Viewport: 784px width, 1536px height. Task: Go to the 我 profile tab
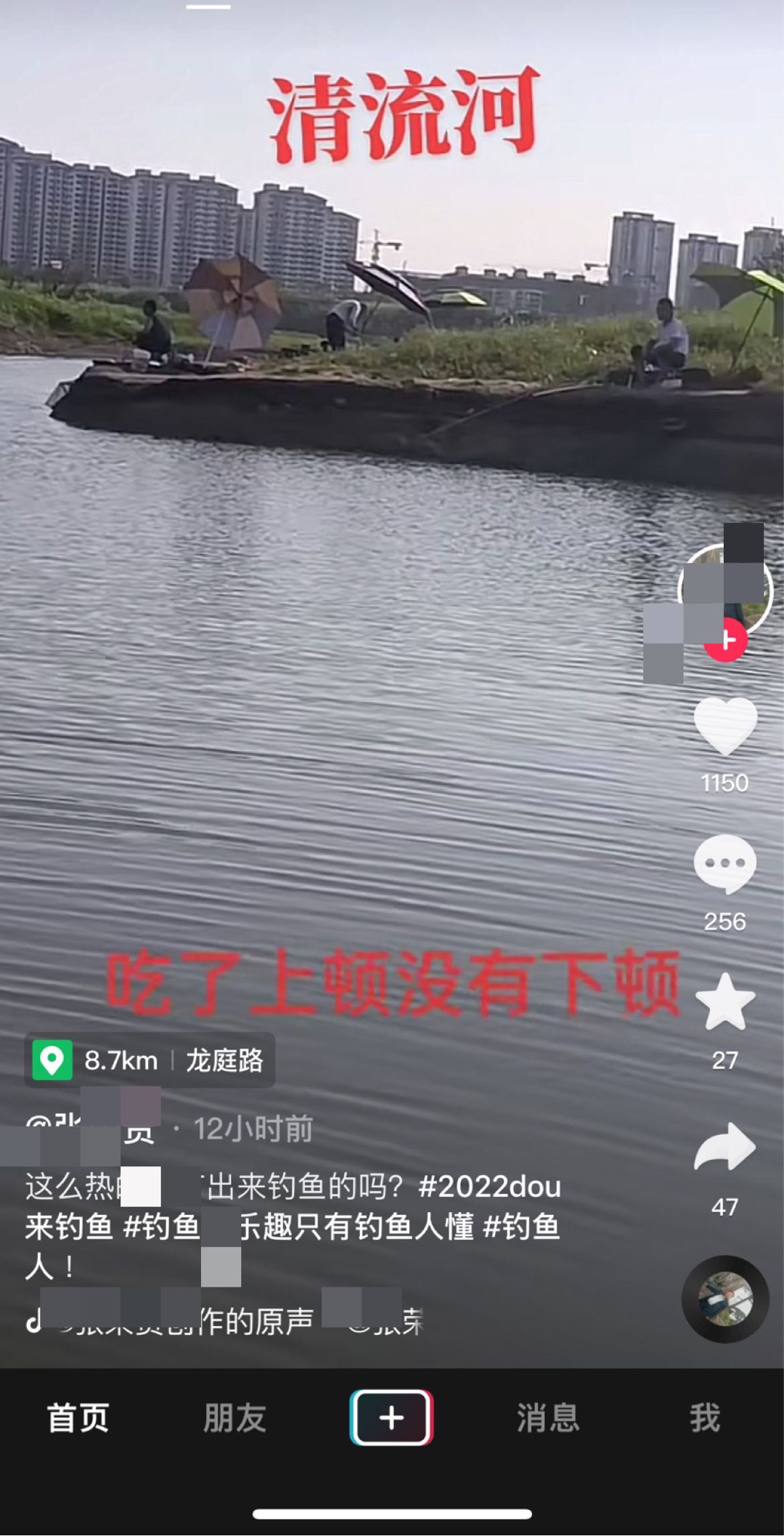point(705,1418)
